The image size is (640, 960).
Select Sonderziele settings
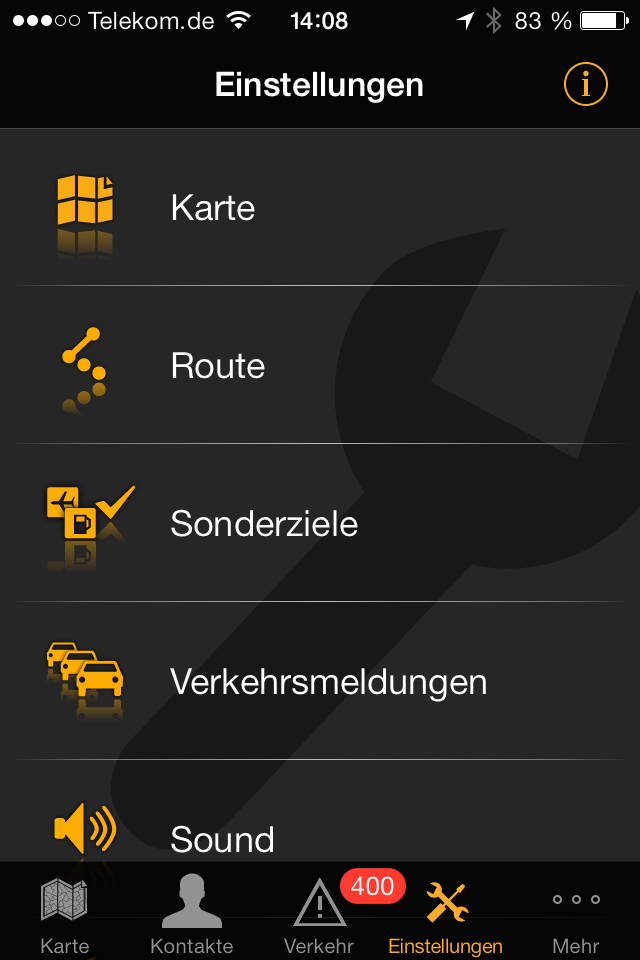[x=320, y=524]
